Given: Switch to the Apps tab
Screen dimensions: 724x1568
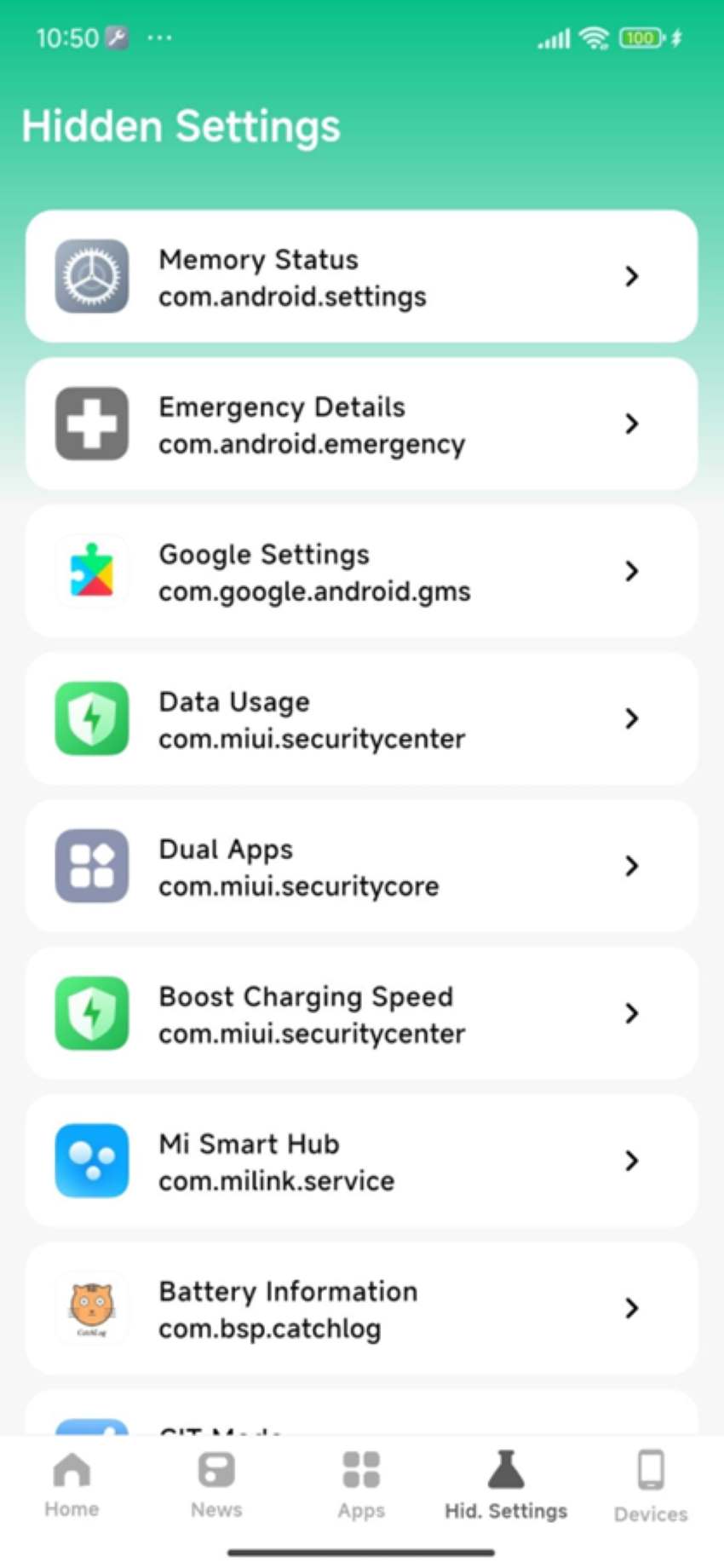Looking at the screenshot, I should (x=361, y=1484).
